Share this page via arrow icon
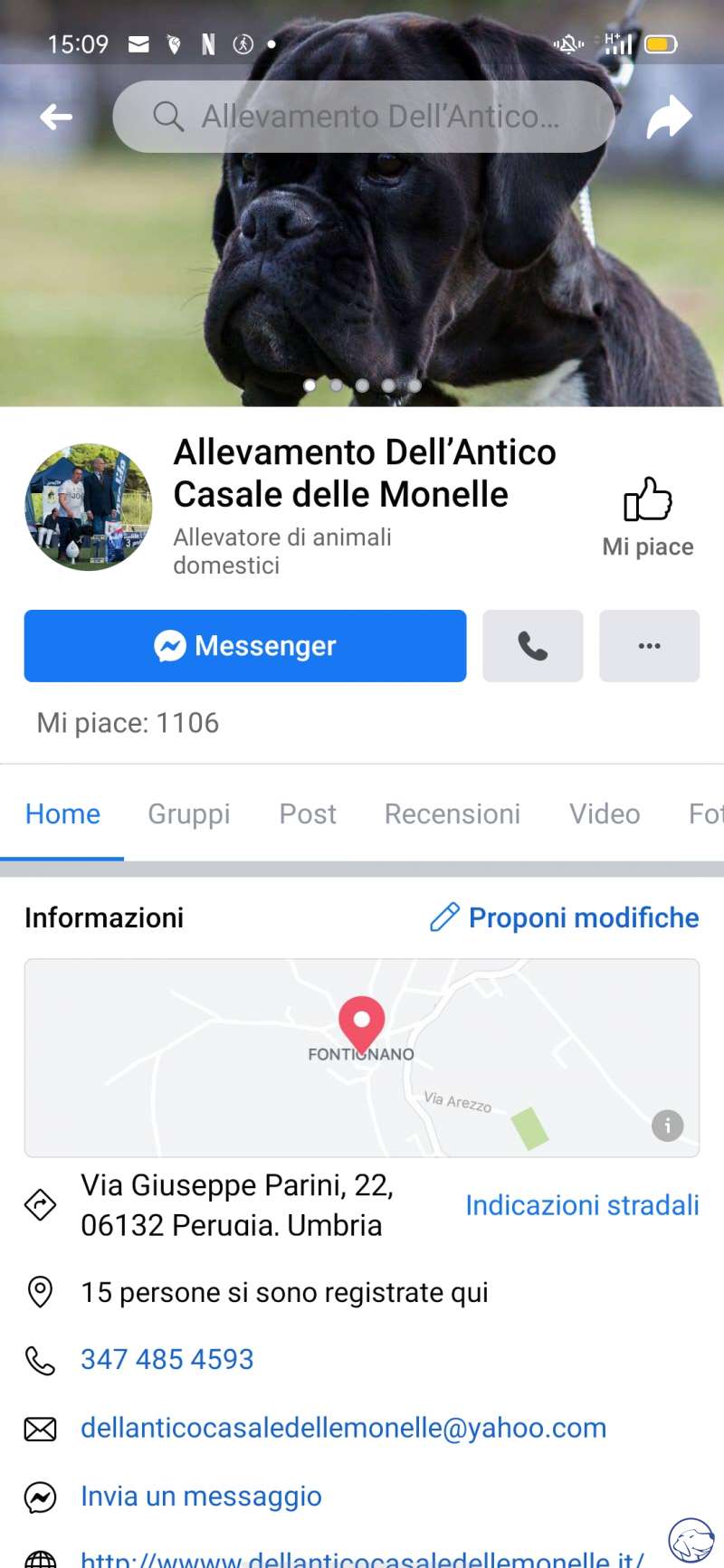Image resolution: width=724 pixels, height=1568 pixels. 669,118
